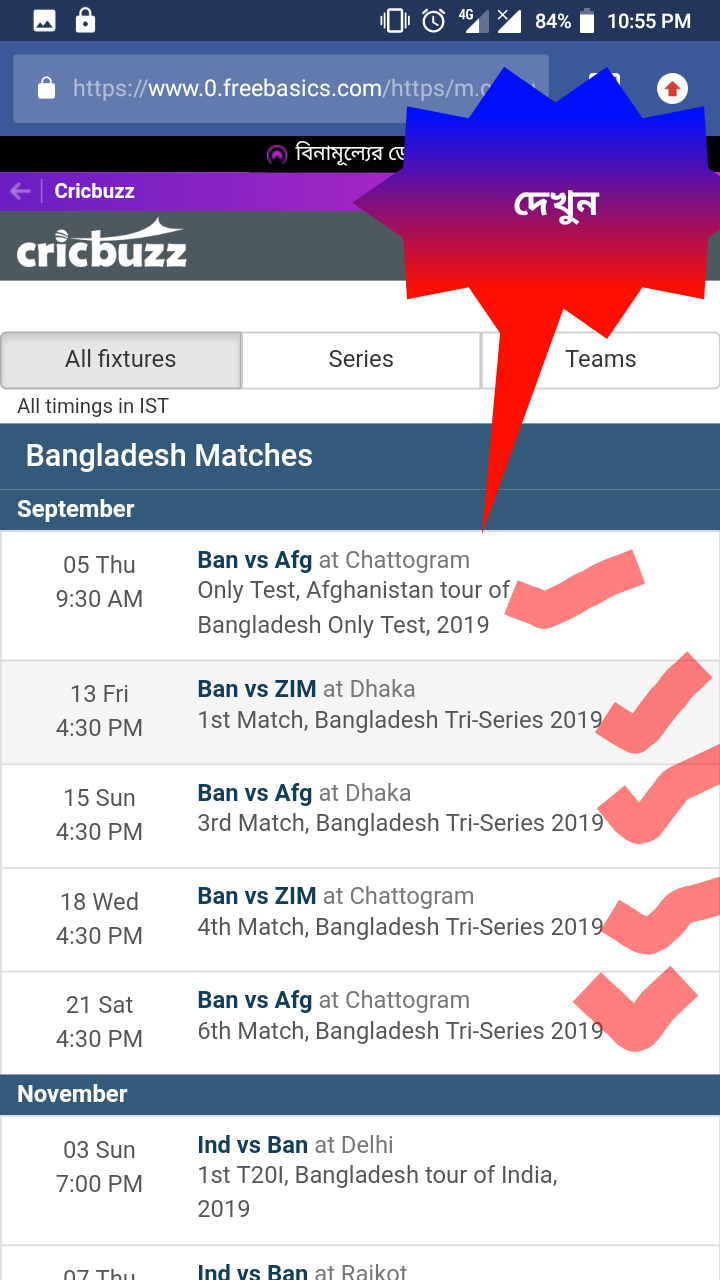Go back using the Cricbuzz header arrow
The width and height of the screenshot is (720, 1280).
pos(20,191)
